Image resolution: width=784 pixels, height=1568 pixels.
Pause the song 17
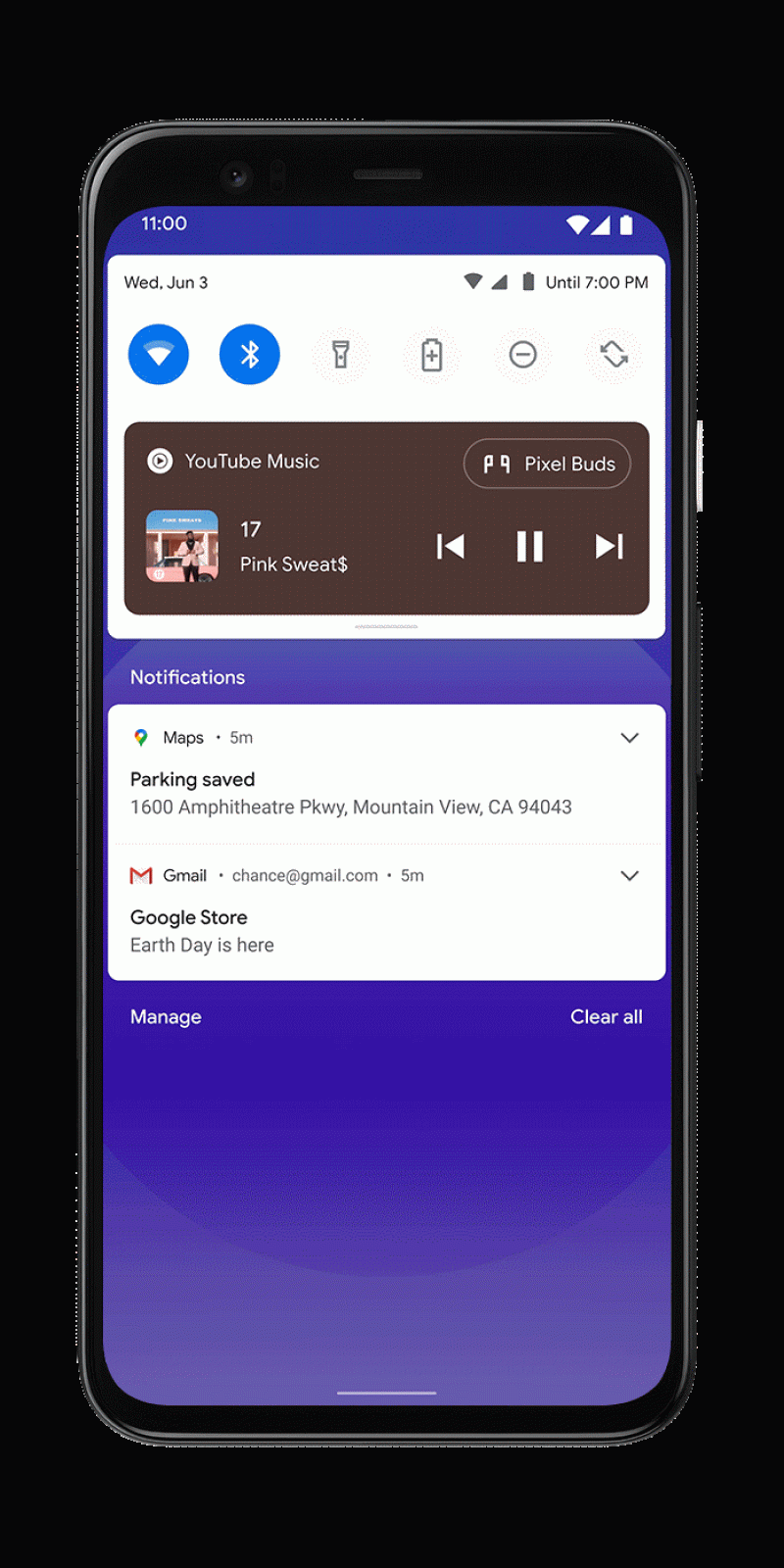pyautogui.click(x=529, y=546)
